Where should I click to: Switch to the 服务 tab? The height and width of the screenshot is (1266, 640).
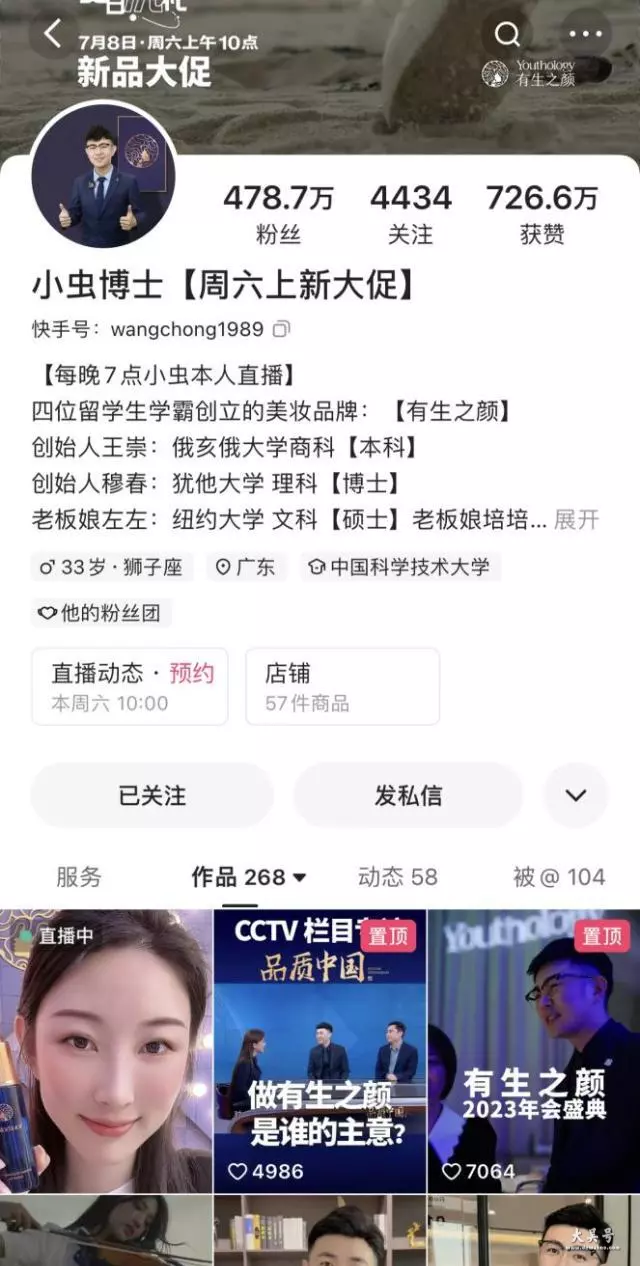[x=79, y=877]
